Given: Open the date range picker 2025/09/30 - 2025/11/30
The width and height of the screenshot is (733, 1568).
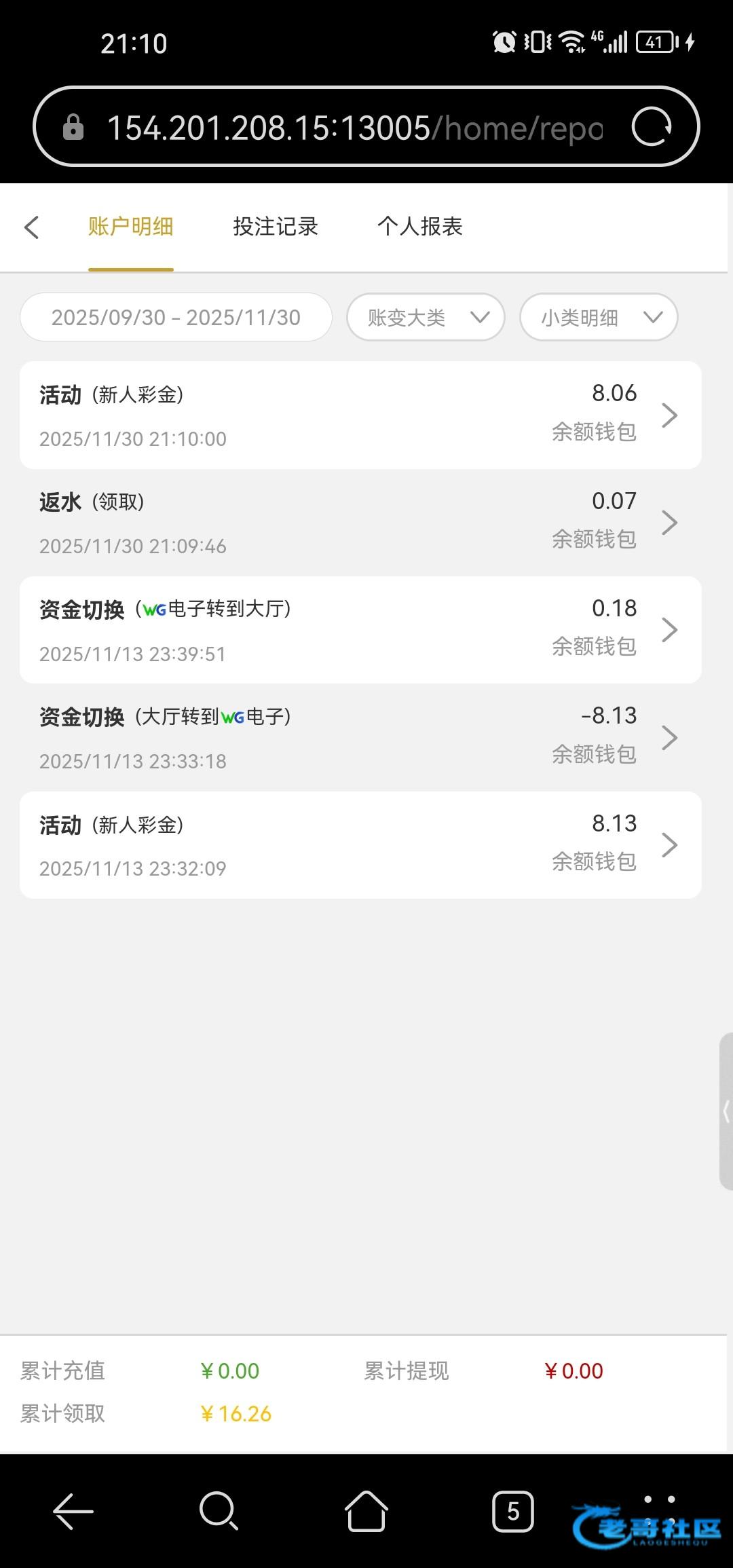Looking at the screenshot, I should click(176, 318).
